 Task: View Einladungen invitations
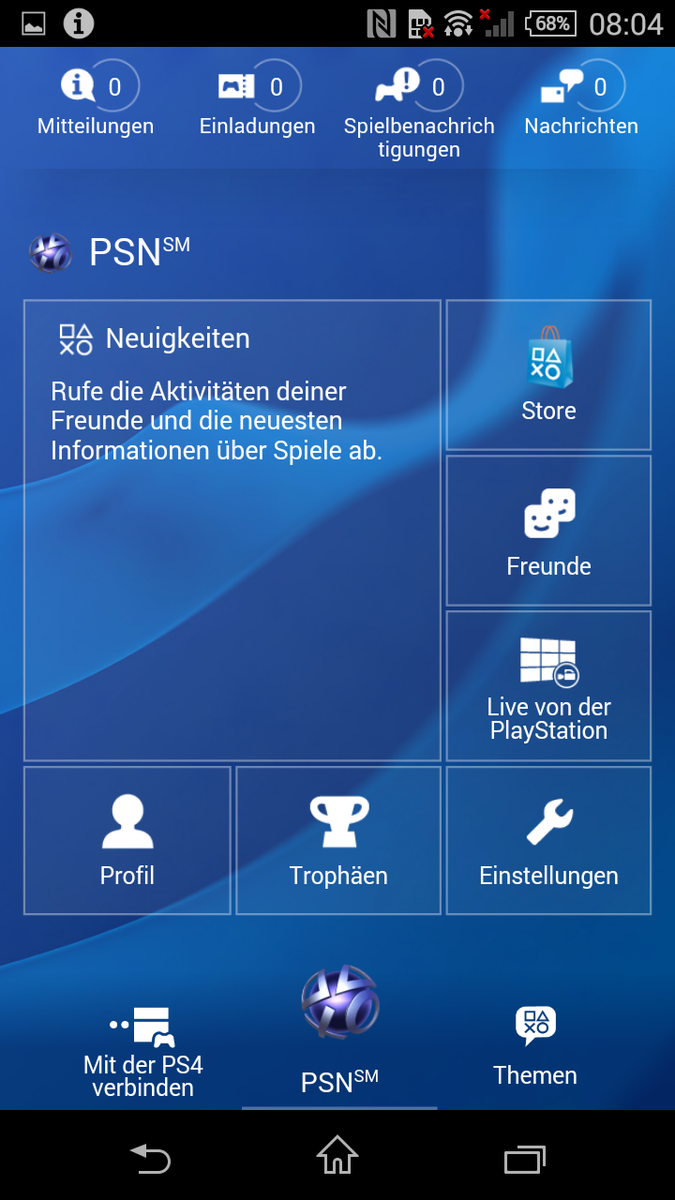pos(257,100)
